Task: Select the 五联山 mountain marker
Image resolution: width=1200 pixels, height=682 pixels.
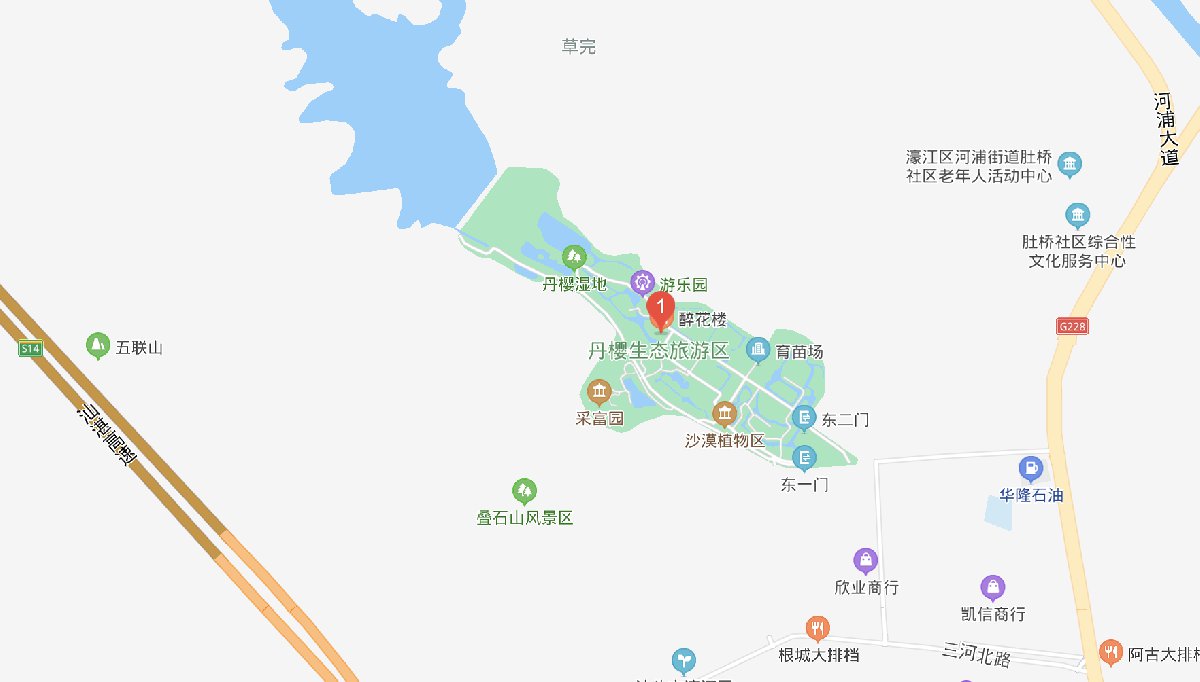Action: 98,347
